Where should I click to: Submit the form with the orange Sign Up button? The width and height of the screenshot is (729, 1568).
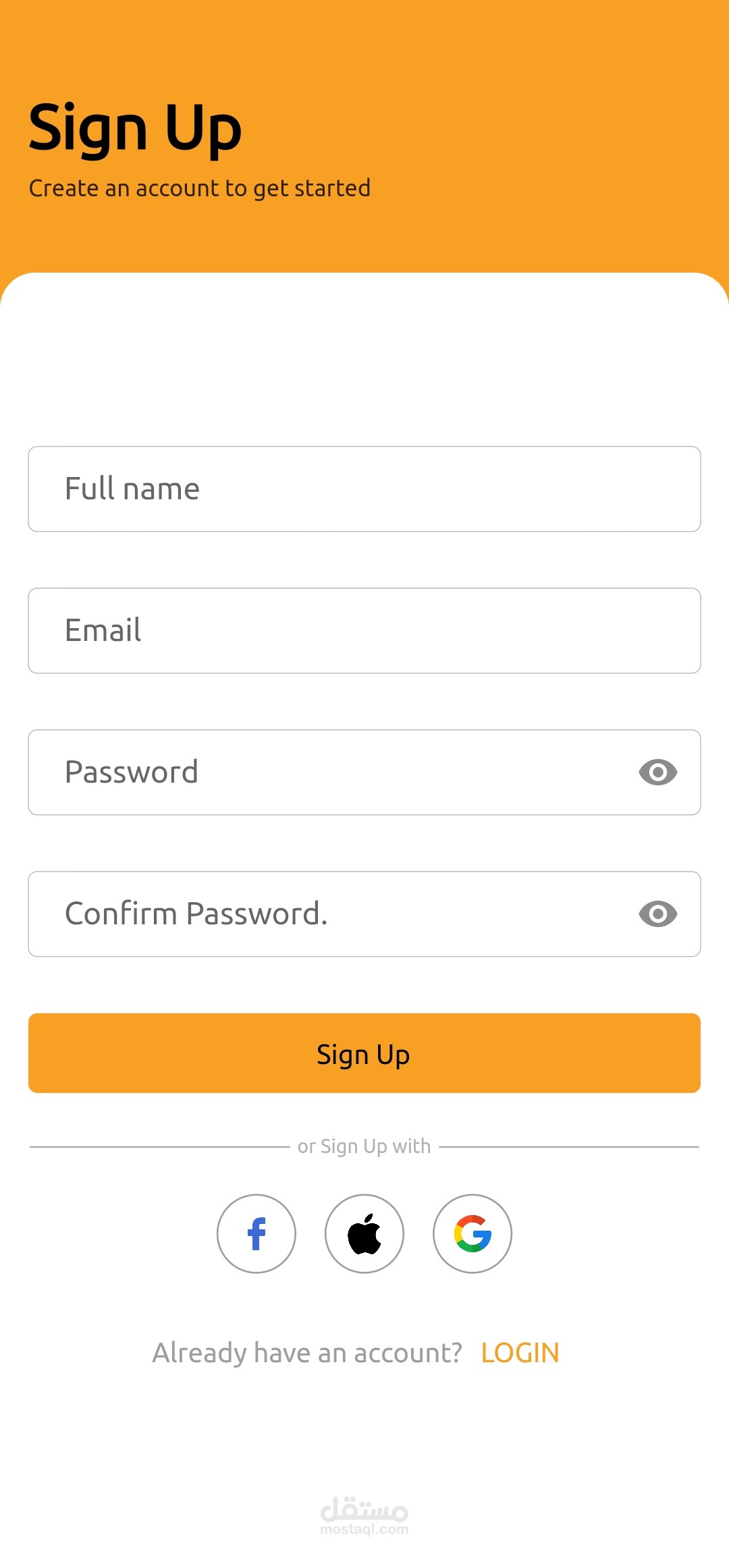click(364, 1053)
